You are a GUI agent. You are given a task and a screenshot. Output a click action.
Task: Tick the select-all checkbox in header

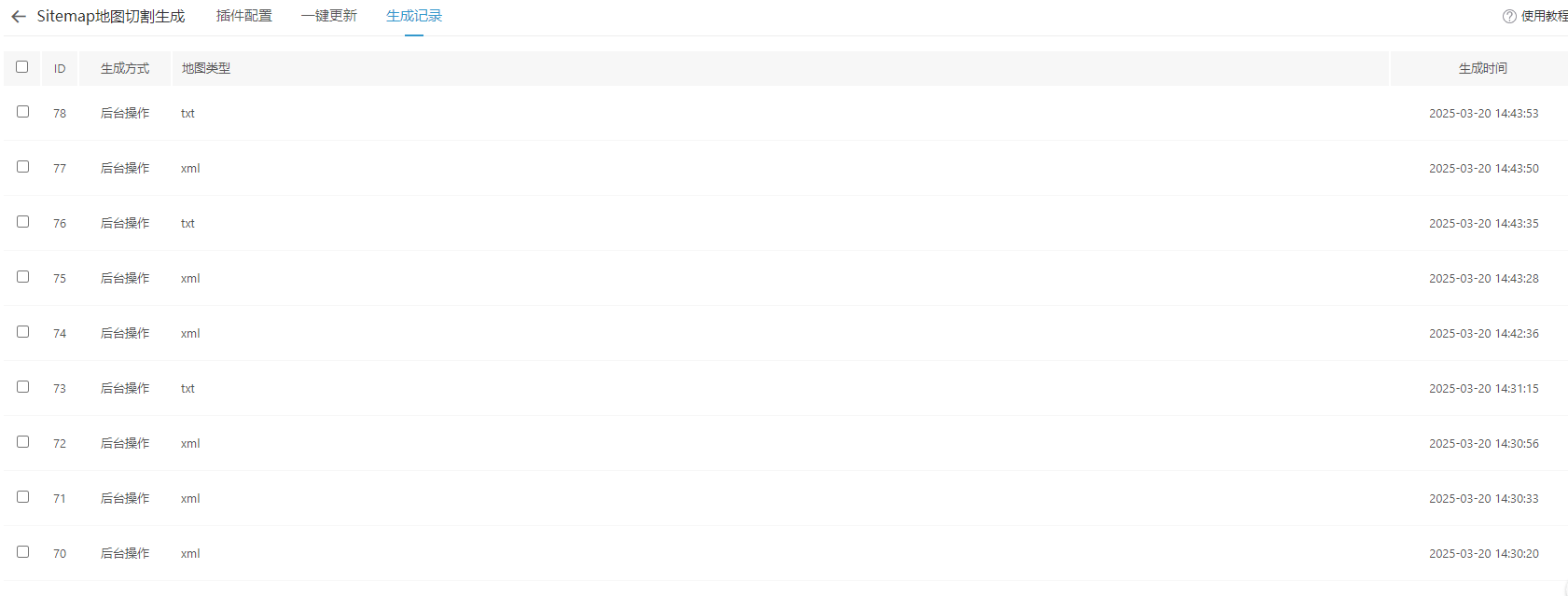click(22, 67)
